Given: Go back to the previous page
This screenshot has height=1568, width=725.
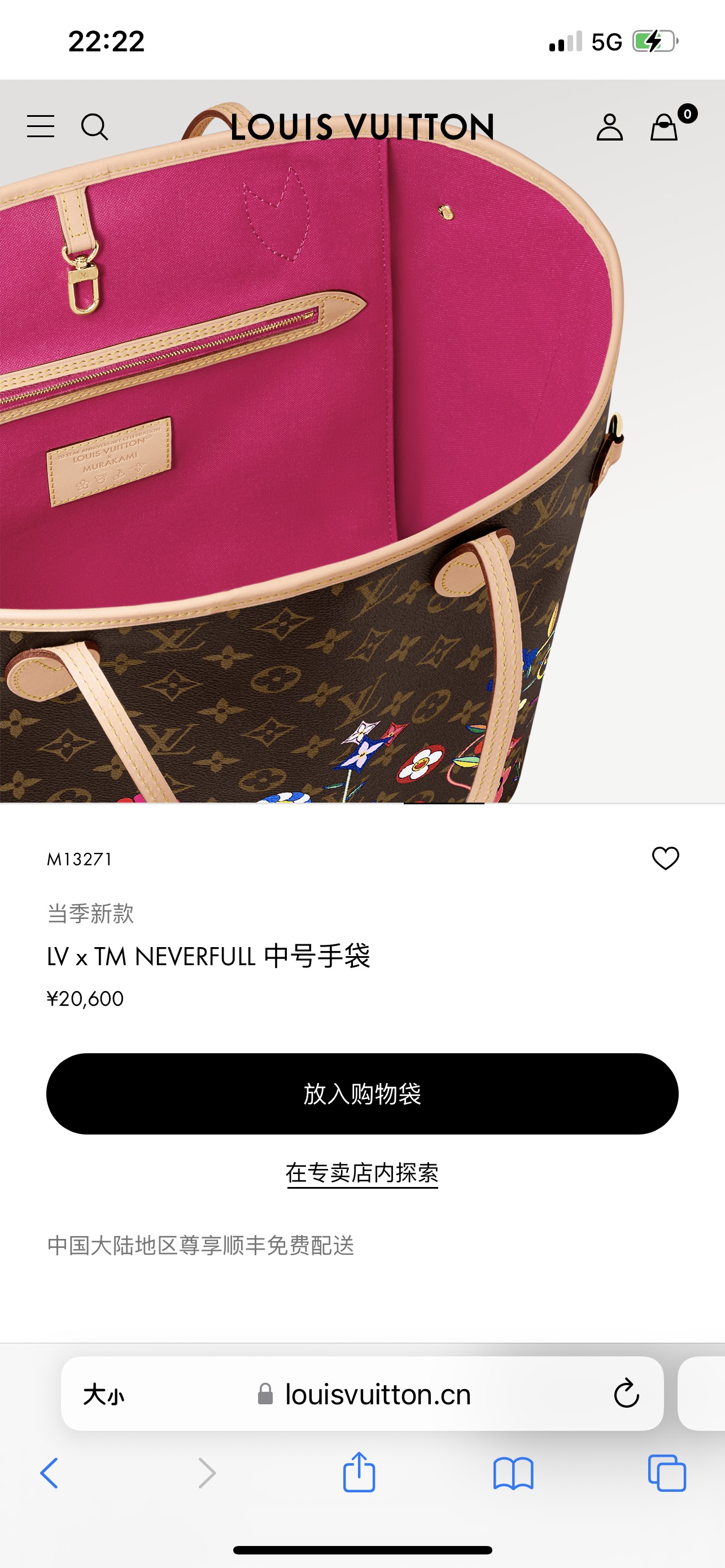Looking at the screenshot, I should 49,1473.
